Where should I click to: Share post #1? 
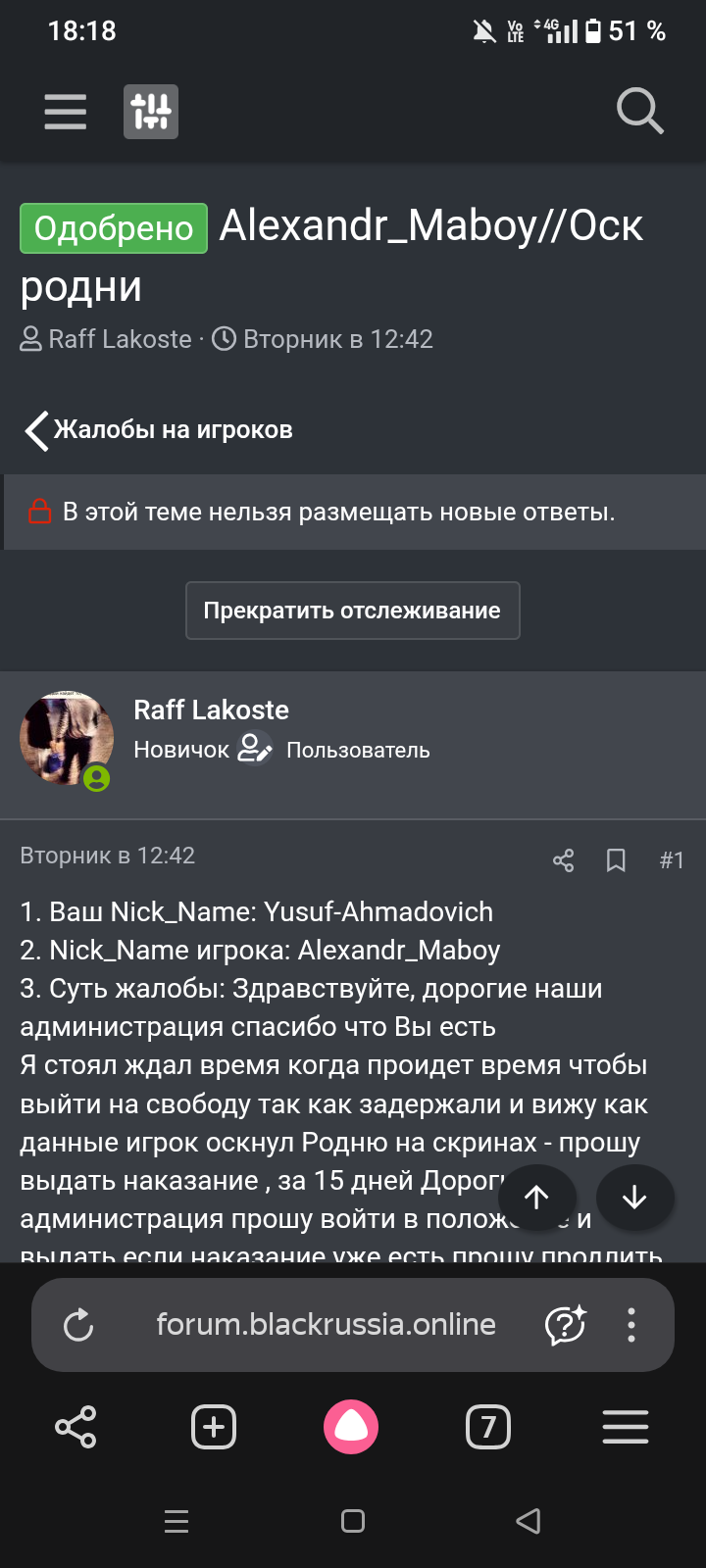[563, 860]
